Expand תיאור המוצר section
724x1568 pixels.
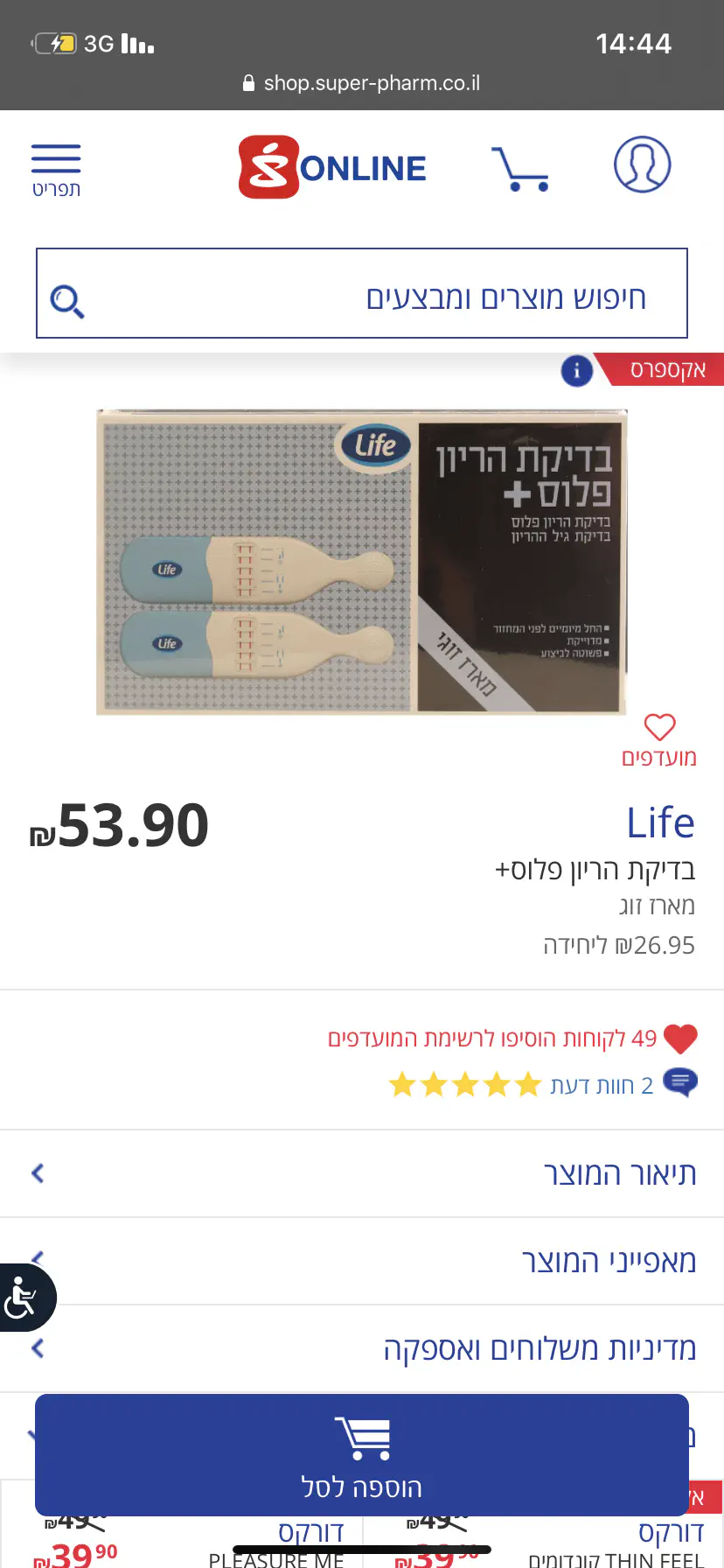tap(362, 1173)
